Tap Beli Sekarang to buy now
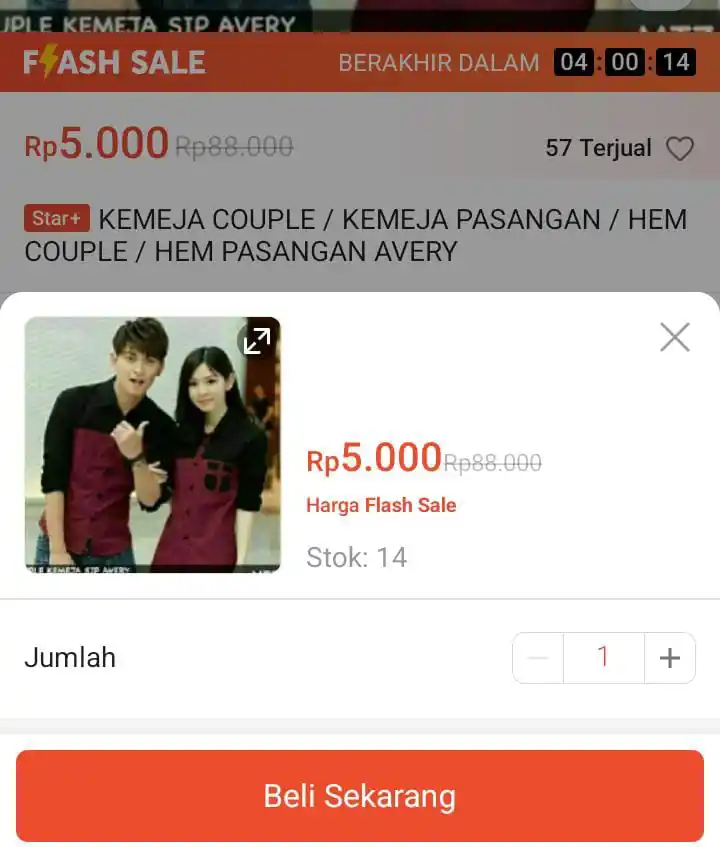Screen dimensions: 720x847 point(360,796)
